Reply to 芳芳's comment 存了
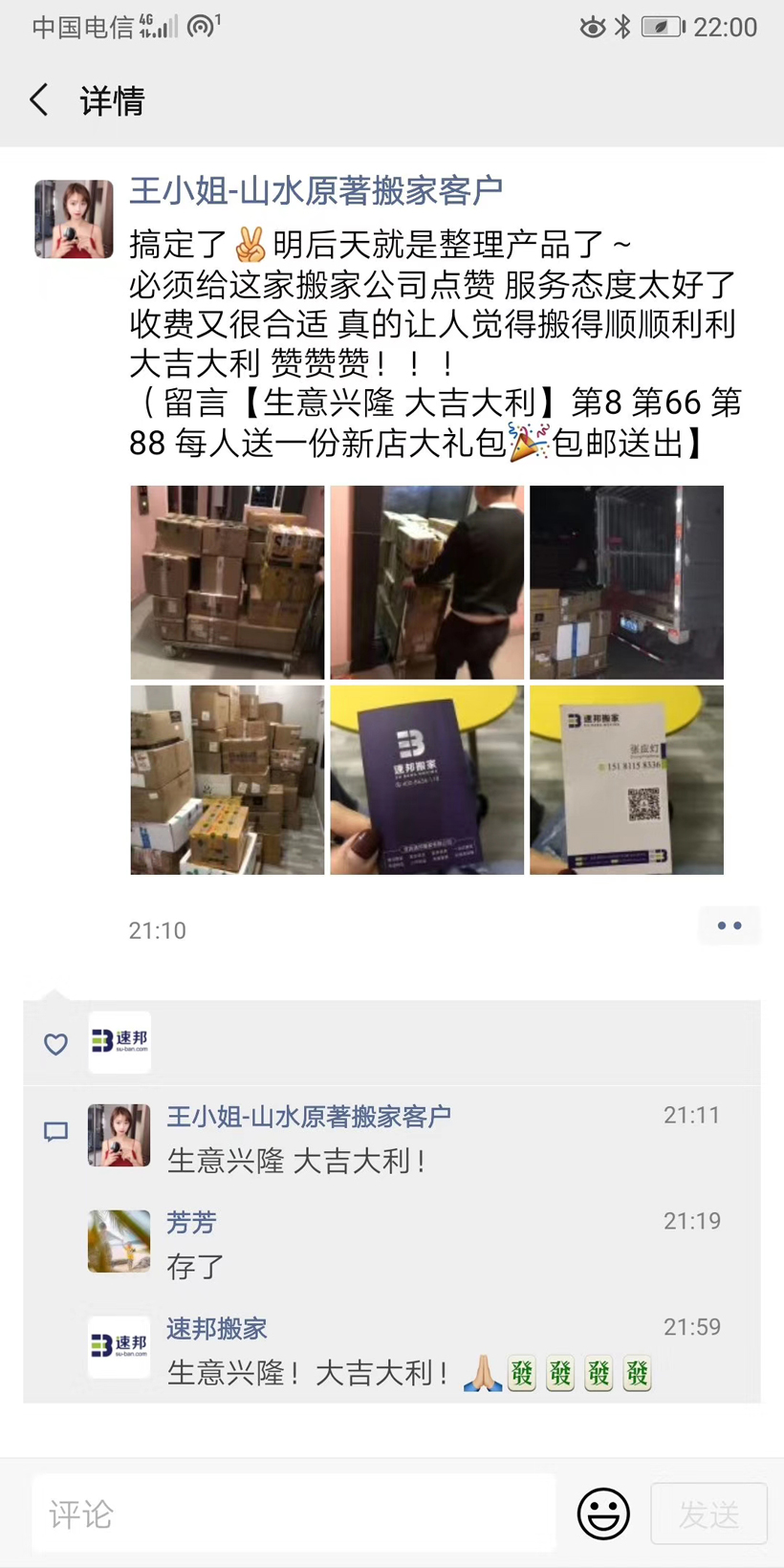Image resolution: width=784 pixels, height=1568 pixels. (x=195, y=1267)
